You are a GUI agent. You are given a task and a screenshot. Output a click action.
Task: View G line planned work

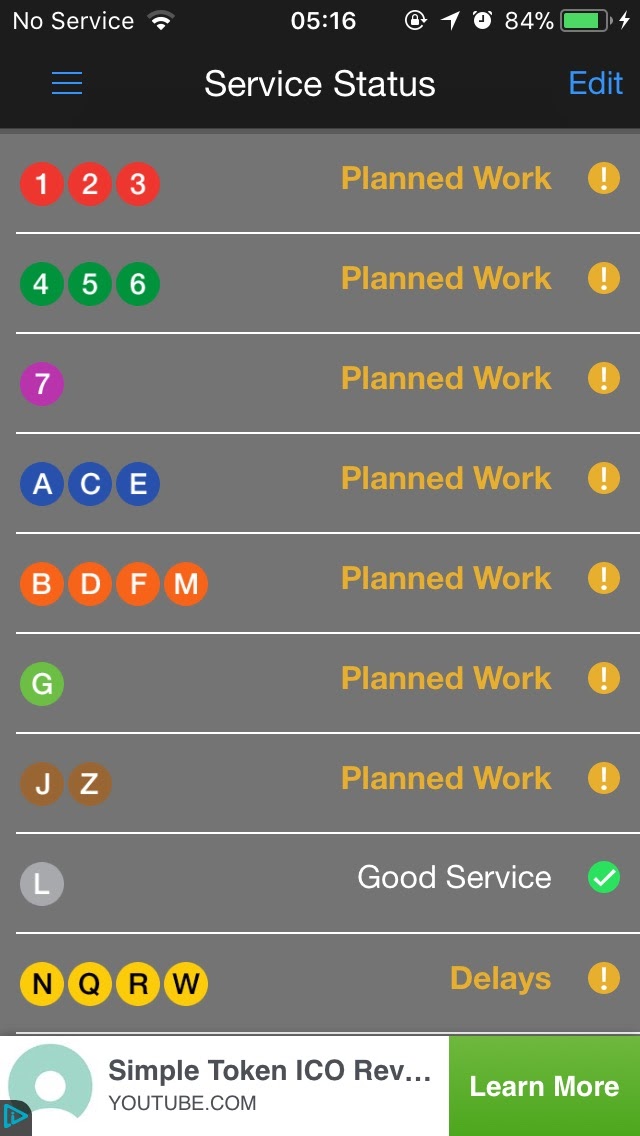(320, 683)
